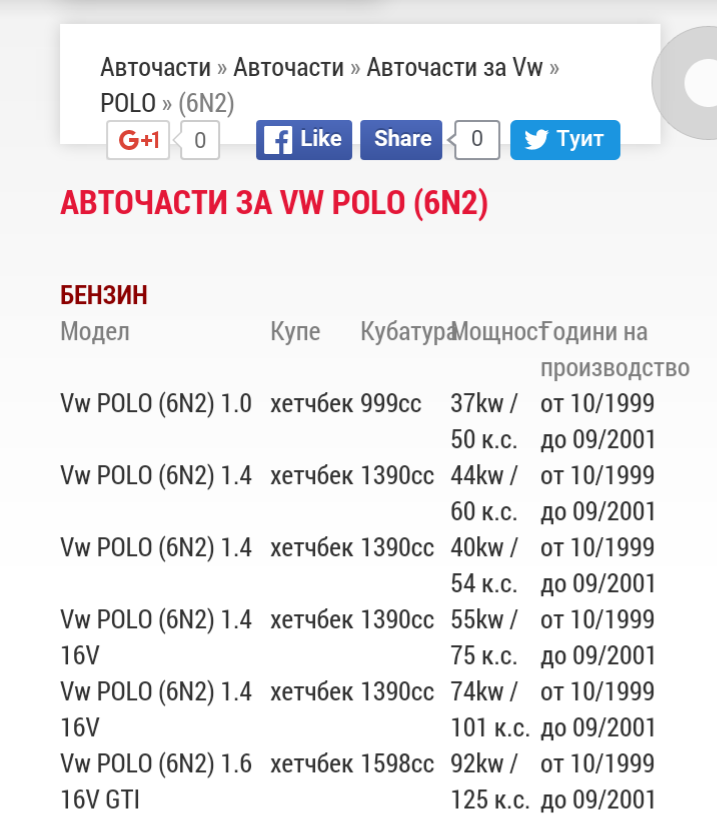The image size is (717, 826).
Task: Open the Авточасти за Vw breadcrumb link
Action: pos(455,68)
